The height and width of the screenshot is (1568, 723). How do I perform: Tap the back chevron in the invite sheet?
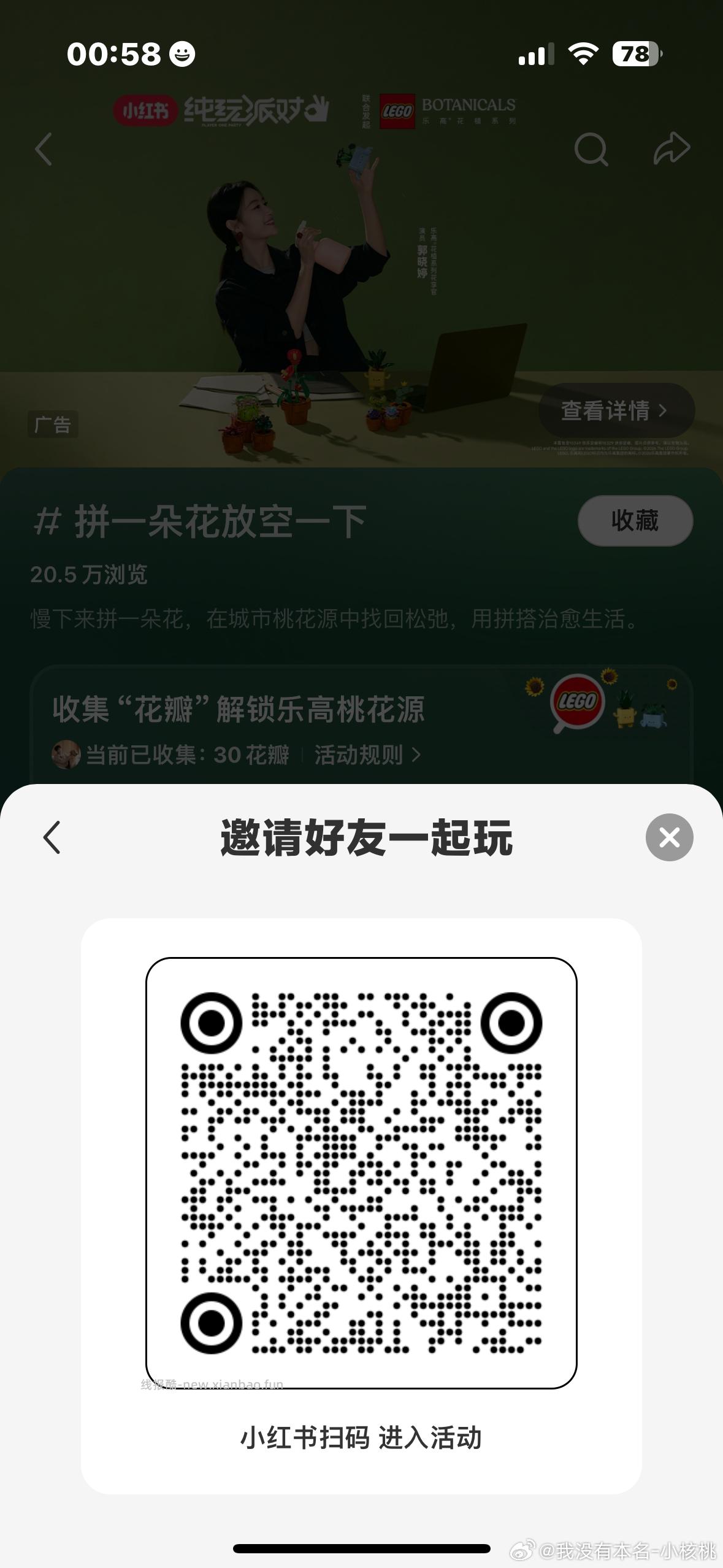51,837
